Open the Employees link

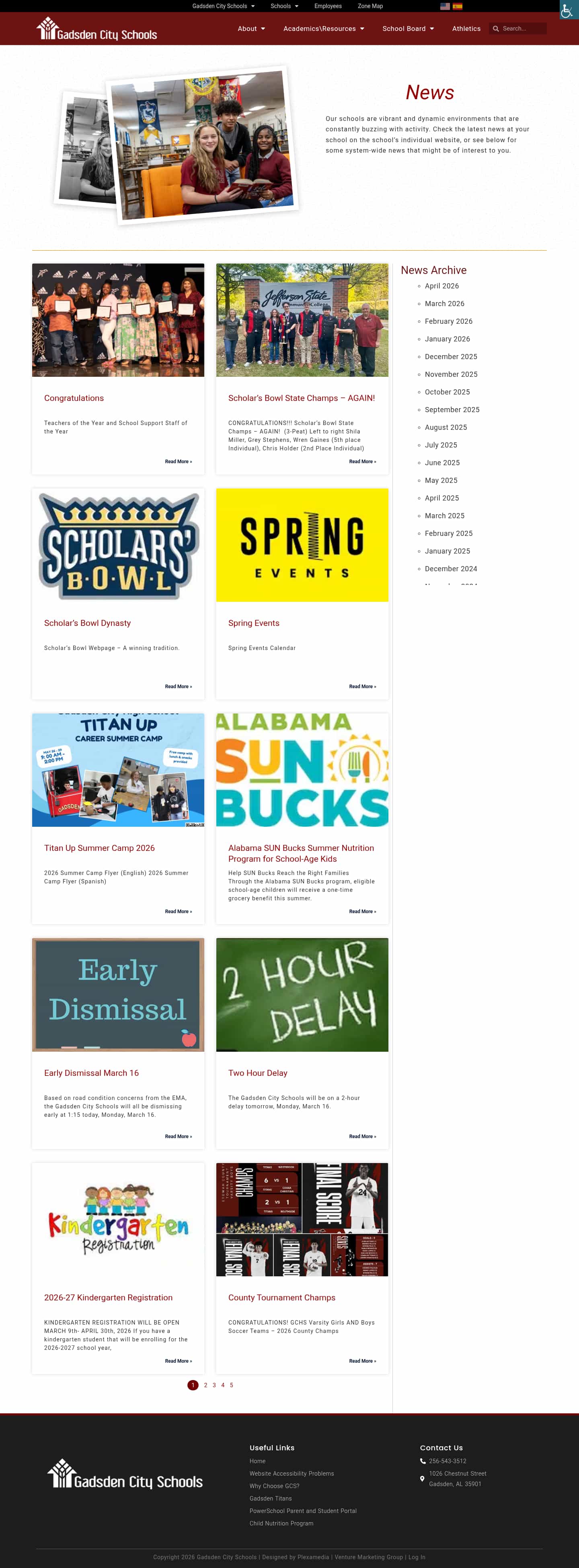tap(328, 6)
